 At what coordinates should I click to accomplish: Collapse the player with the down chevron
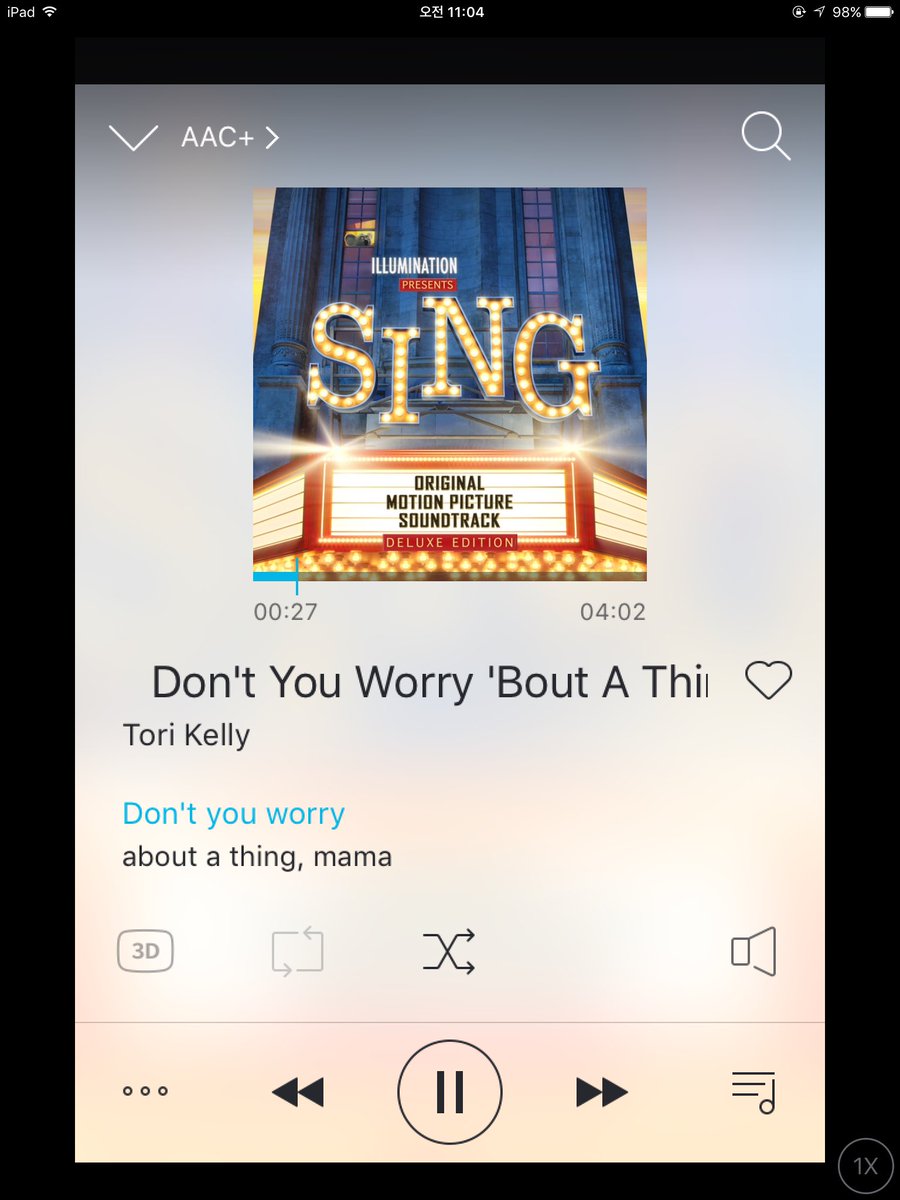pos(133,138)
